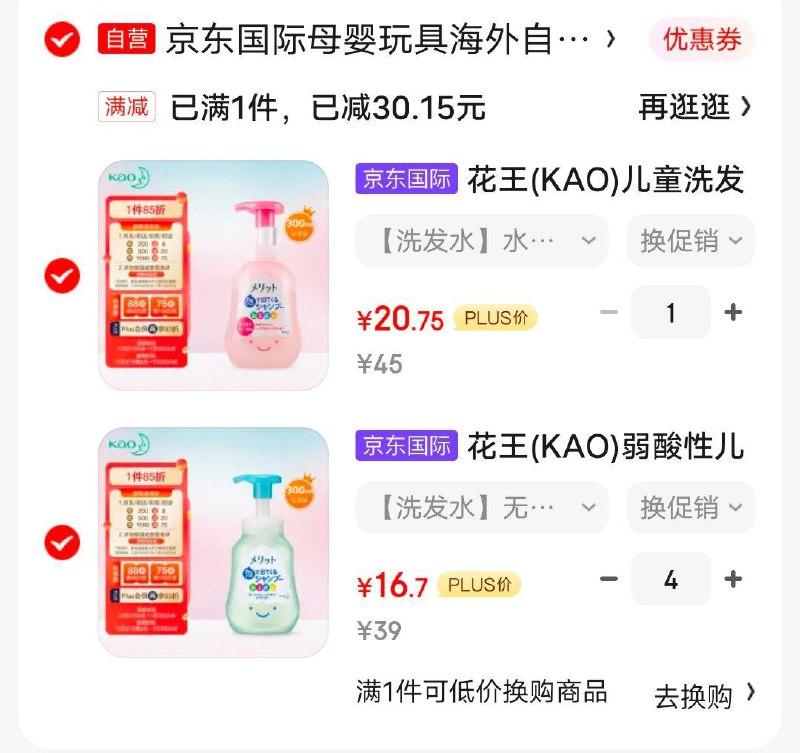Edit the quantity field showing 1
Viewport: 800px width, 753px height.
[x=670, y=312]
